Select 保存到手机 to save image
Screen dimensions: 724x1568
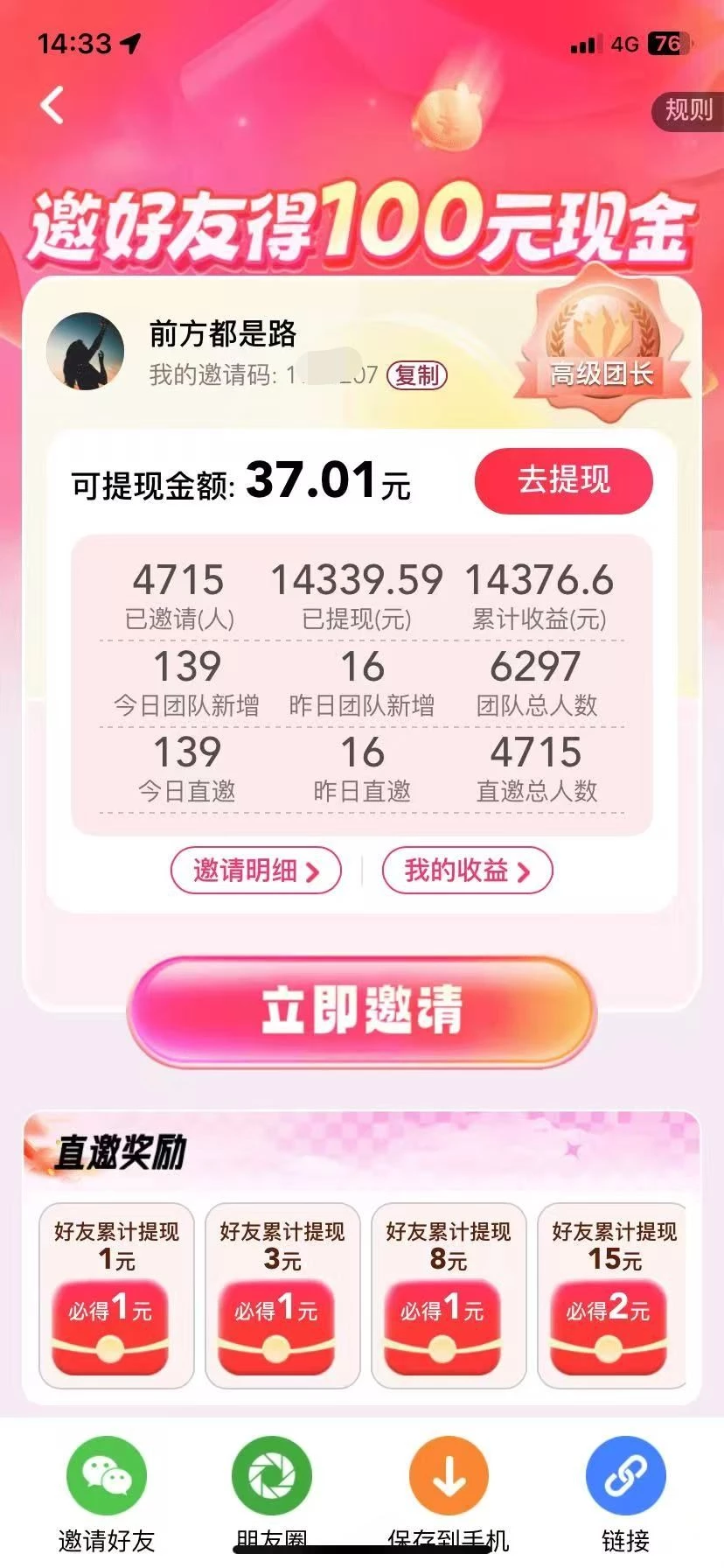[449, 1487]
